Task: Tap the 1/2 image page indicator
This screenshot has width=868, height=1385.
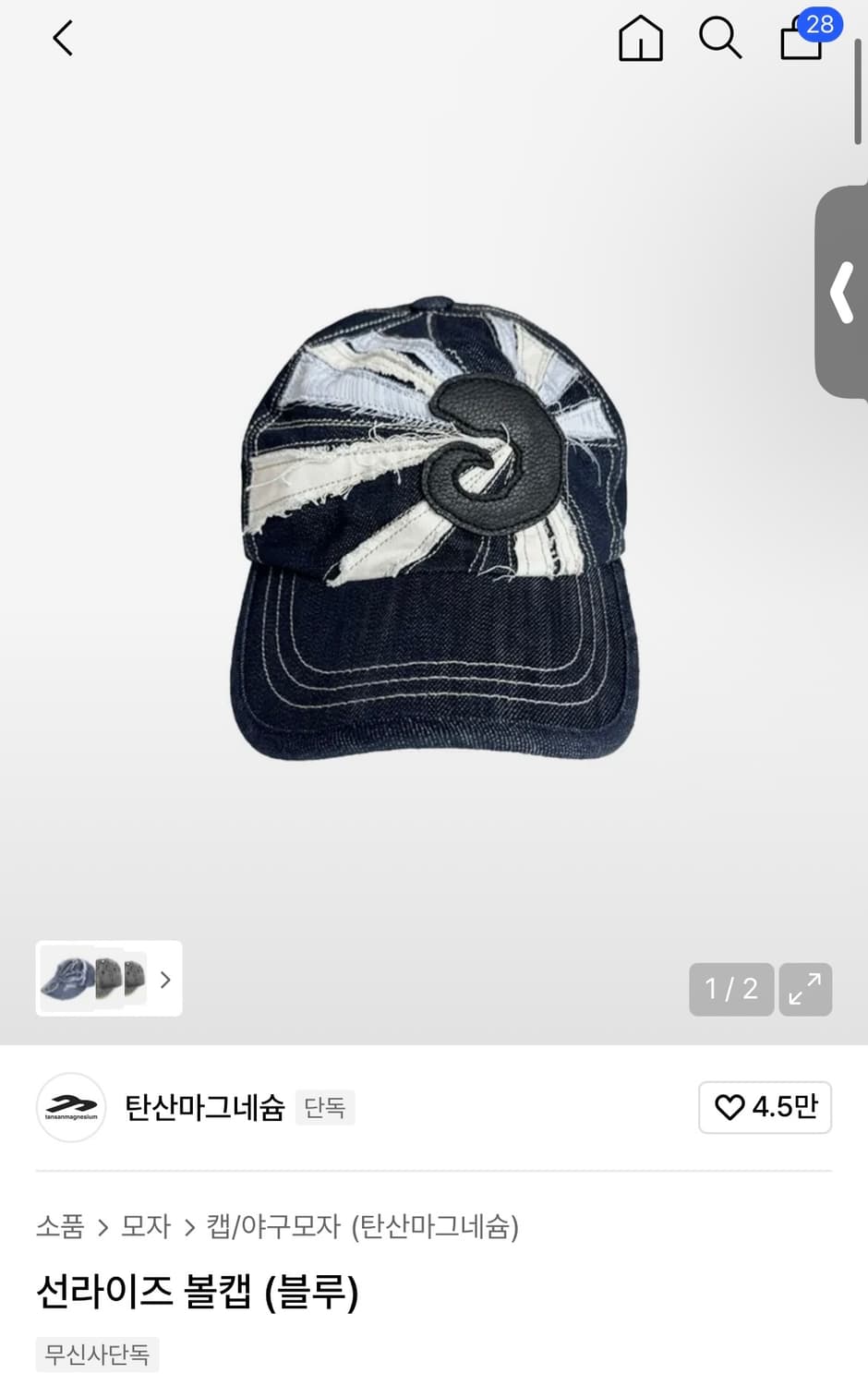Action: (x=731, y=989)
